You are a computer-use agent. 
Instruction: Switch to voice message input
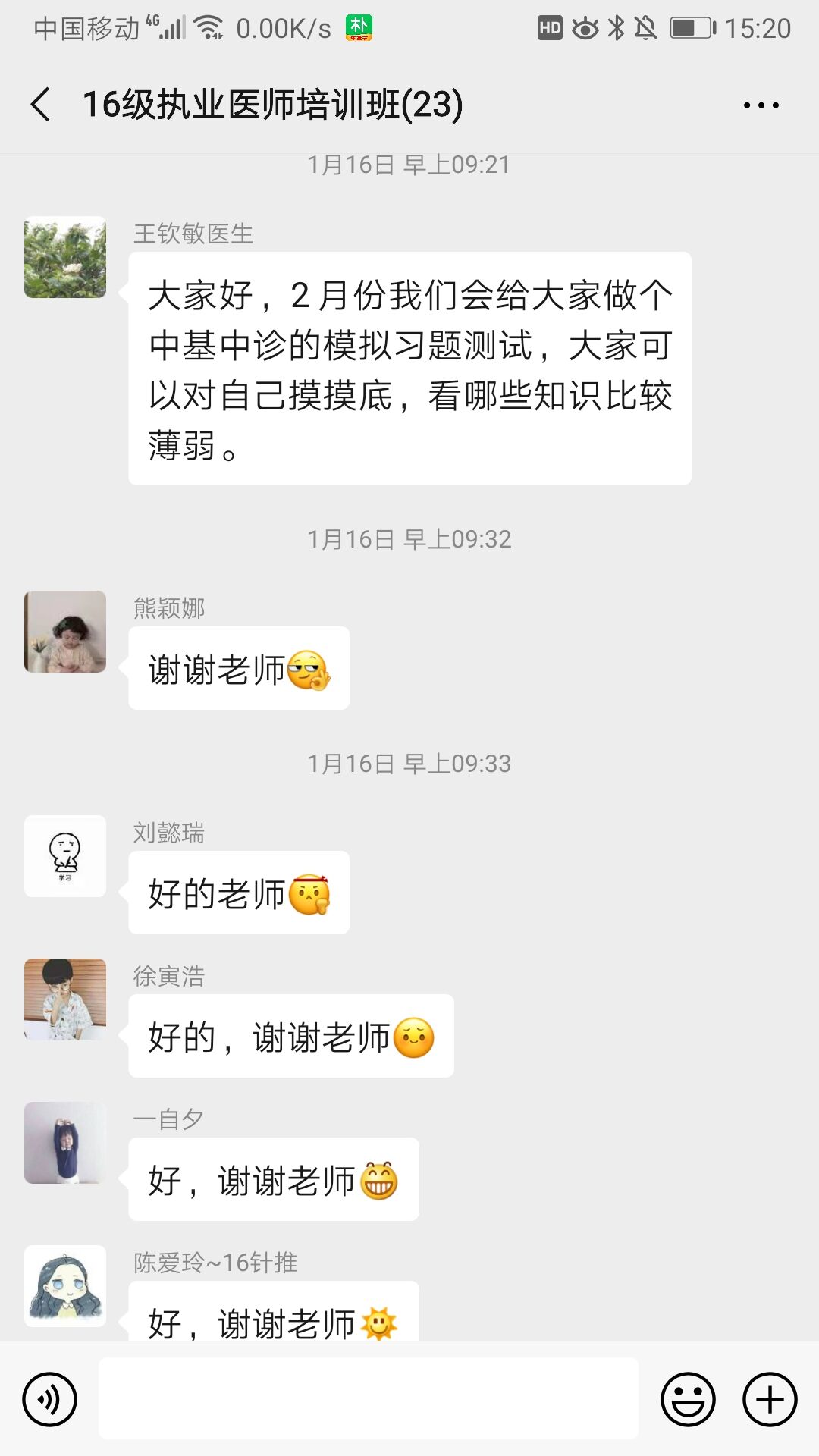pyautogui.click(x=50, y=1399)
